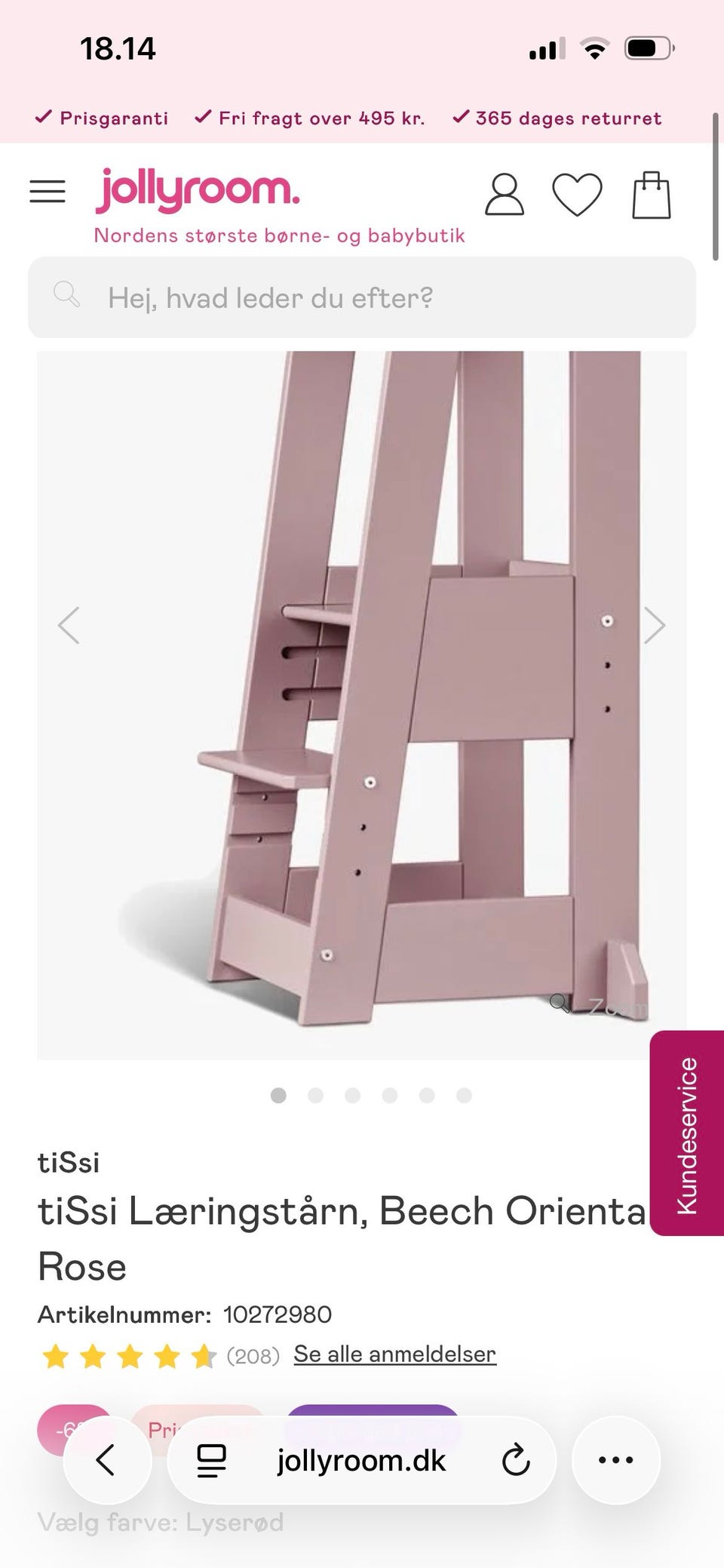
Task: Reload the jollyroom.dk page
Action: coord(516,1460)
